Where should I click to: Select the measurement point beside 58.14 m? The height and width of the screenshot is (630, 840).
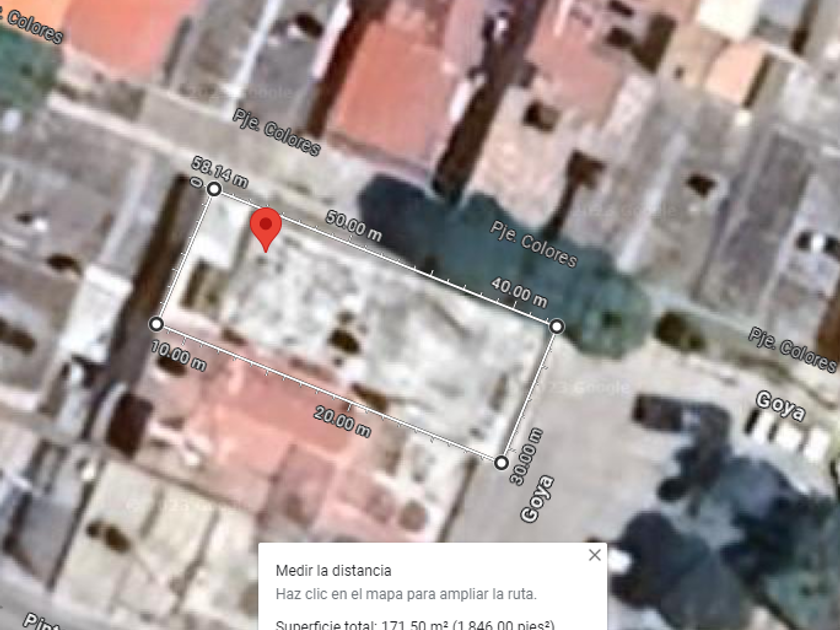213,188
